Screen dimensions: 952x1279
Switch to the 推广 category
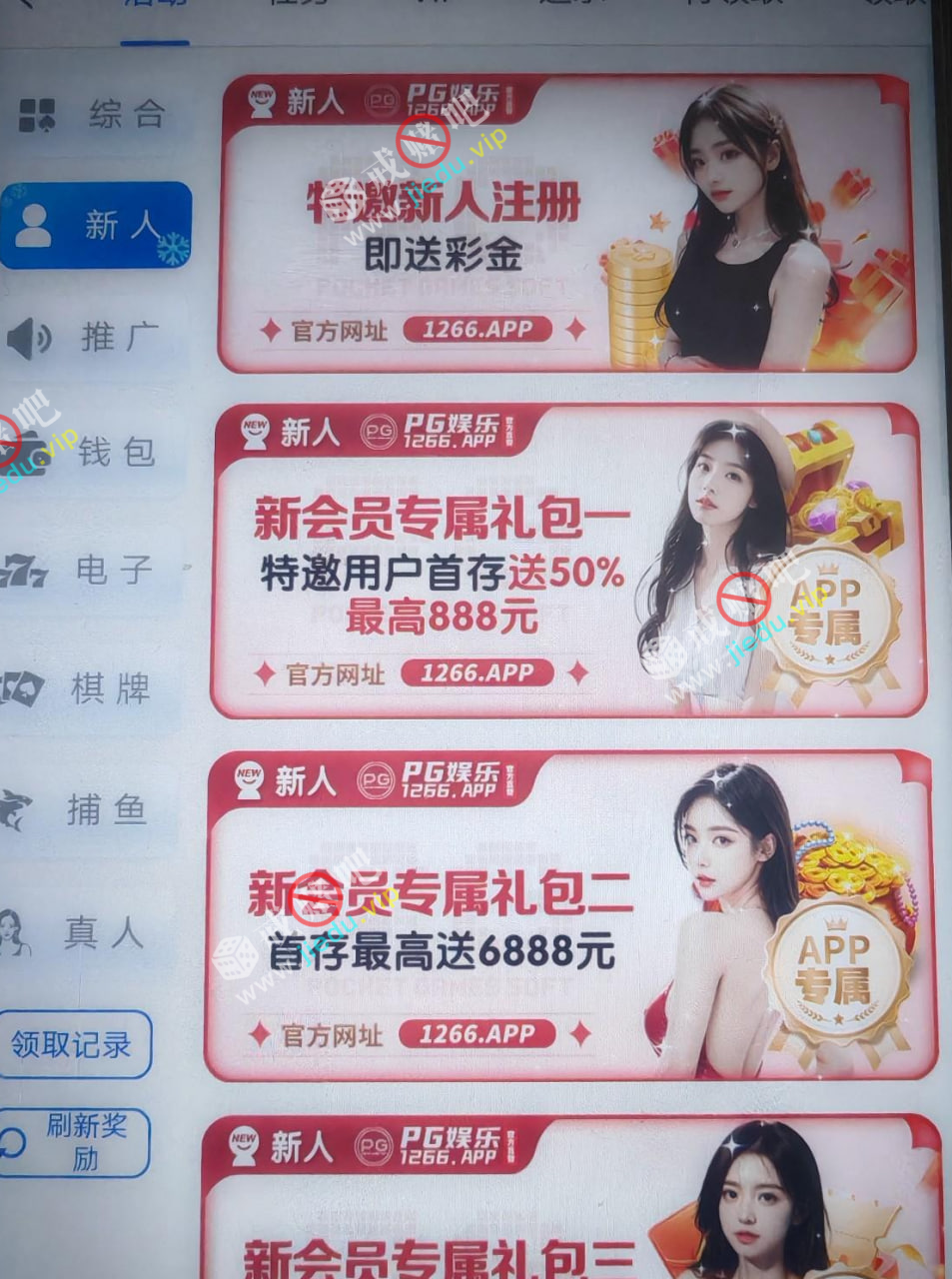(x=95, y=339)
